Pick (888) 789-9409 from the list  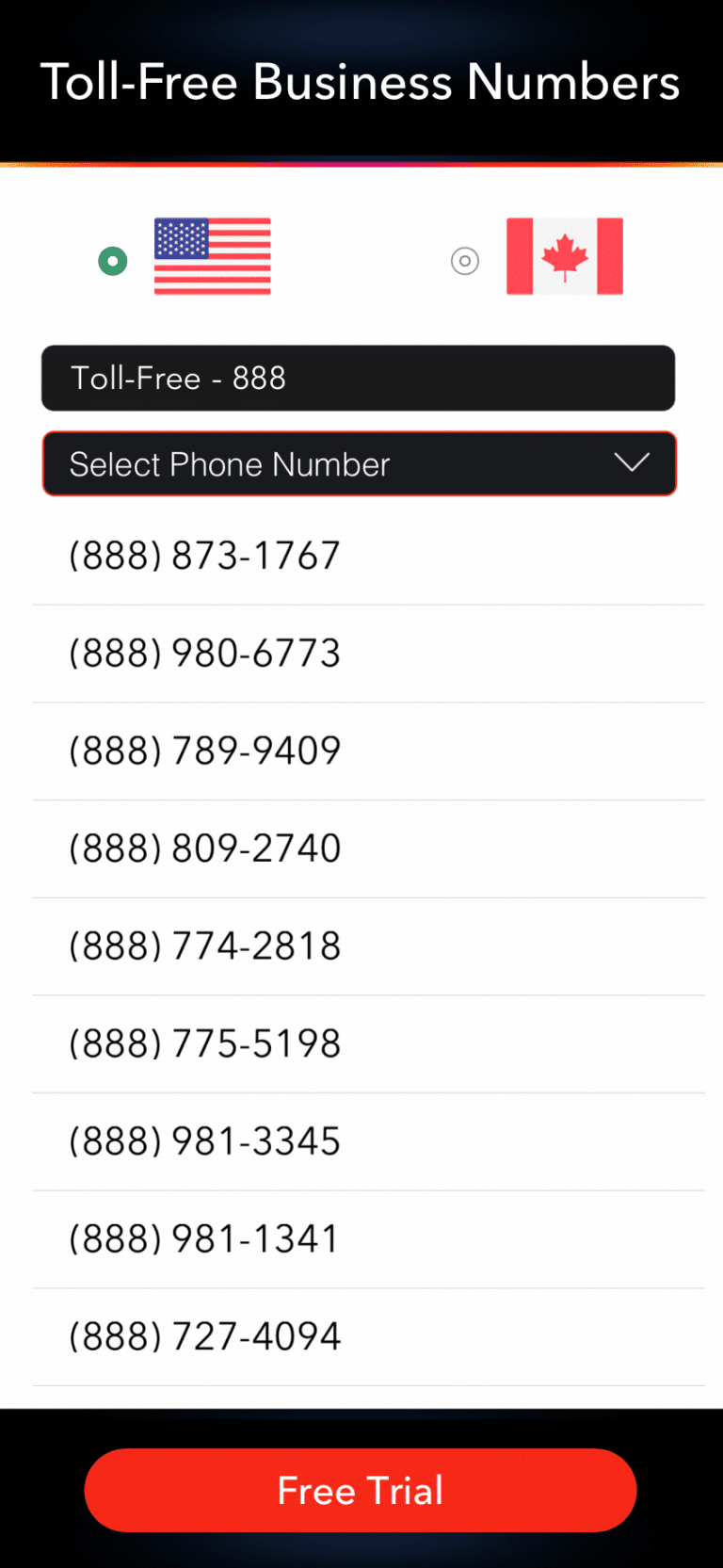tap(204, 751)
